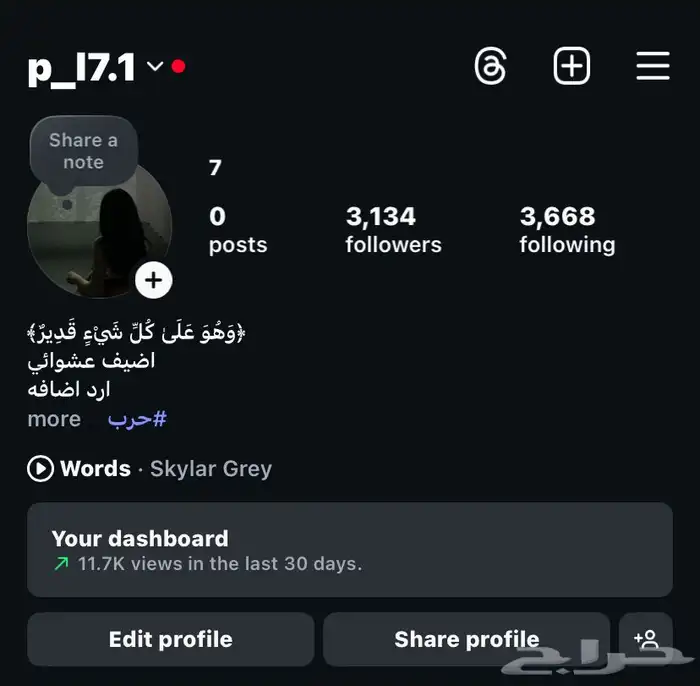Open the p_l7.1 account switcher dropdown
This screenshot has width=700, height=686.
(154, 67)
